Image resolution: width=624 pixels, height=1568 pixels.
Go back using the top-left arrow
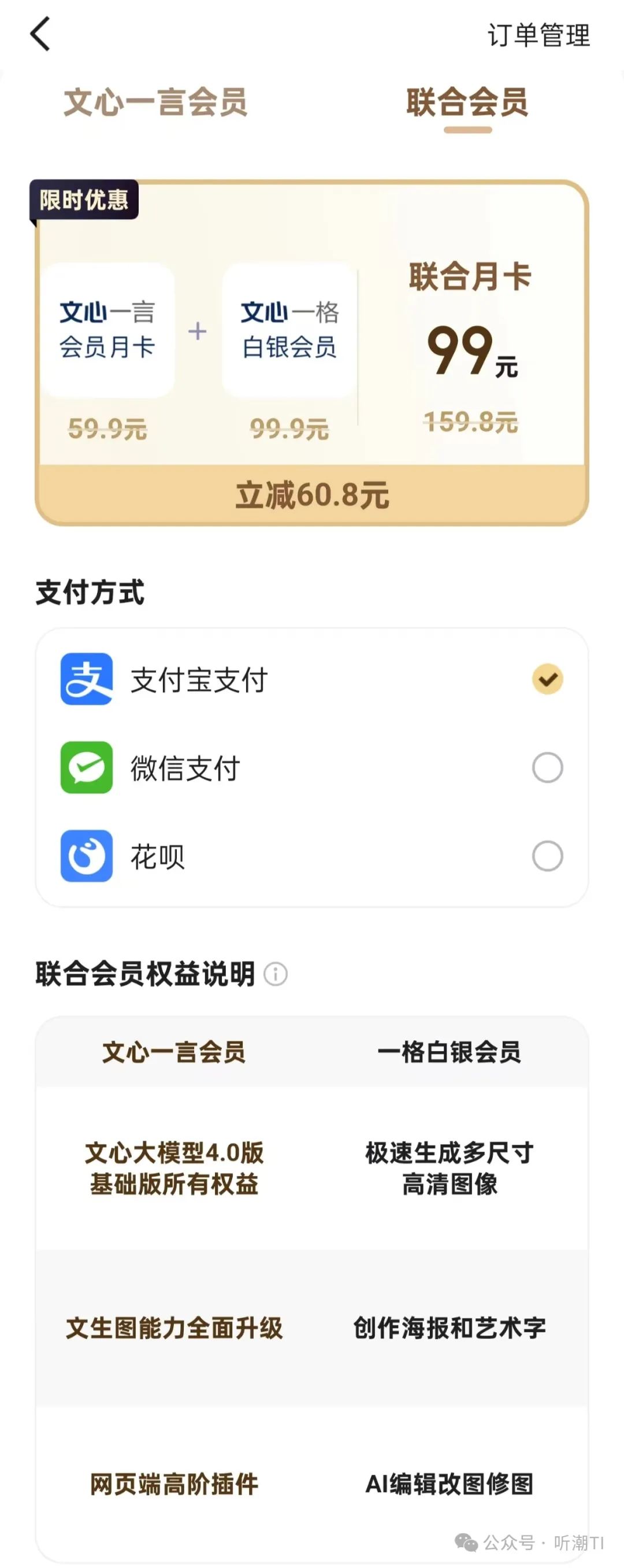coord(40,34)
